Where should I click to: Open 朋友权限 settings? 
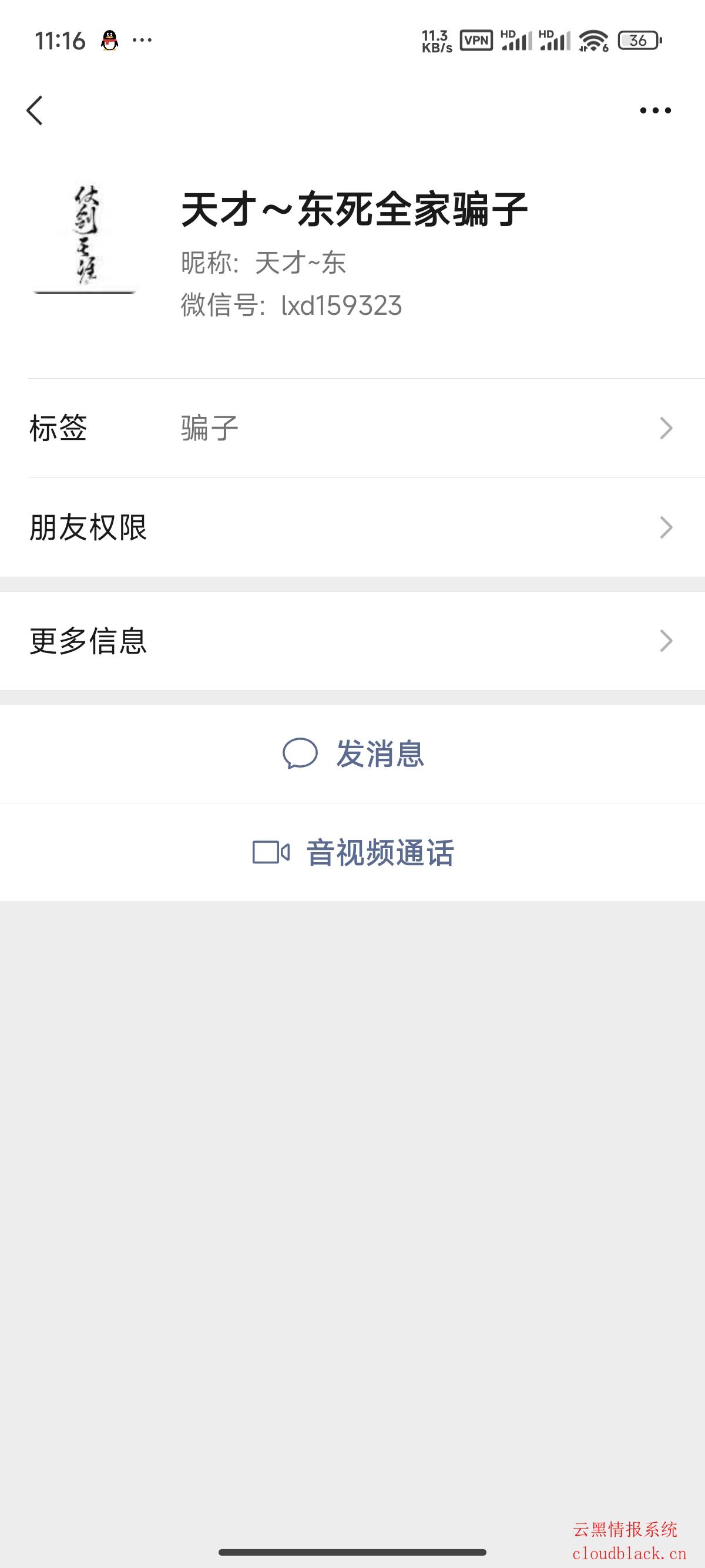(x=352, y=527)
